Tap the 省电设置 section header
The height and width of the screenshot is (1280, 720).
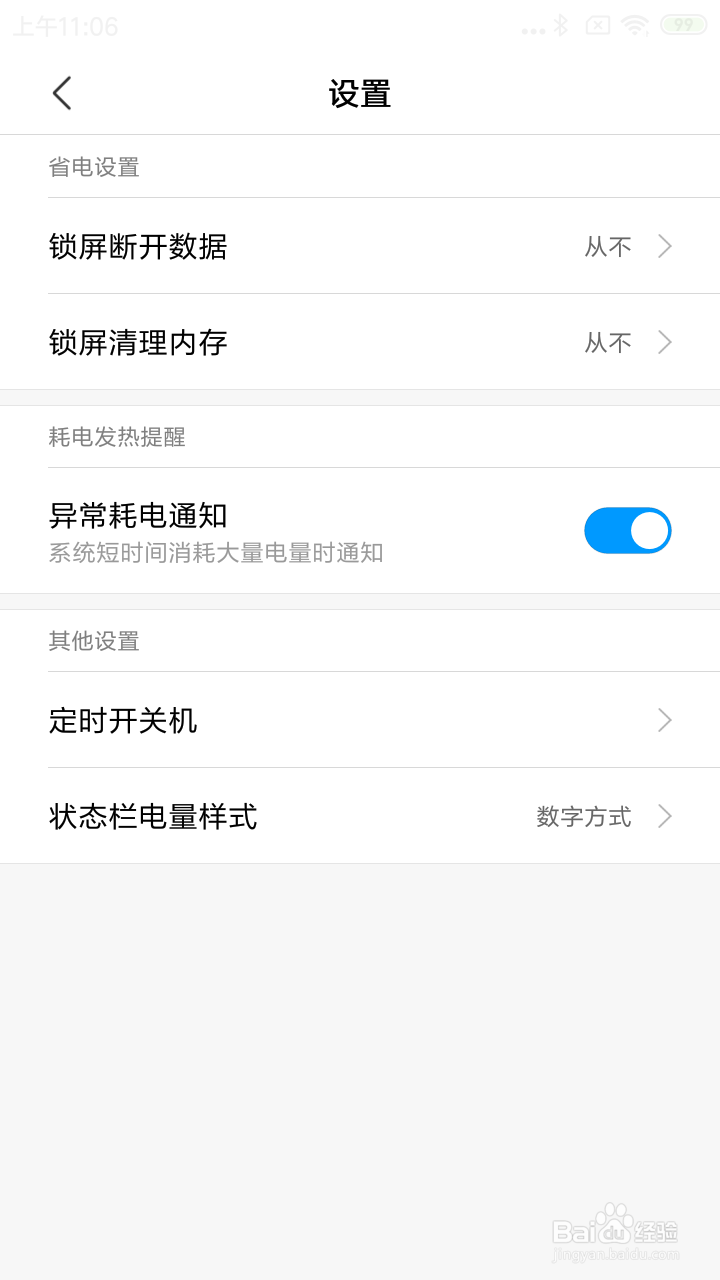tap(95, 167)
